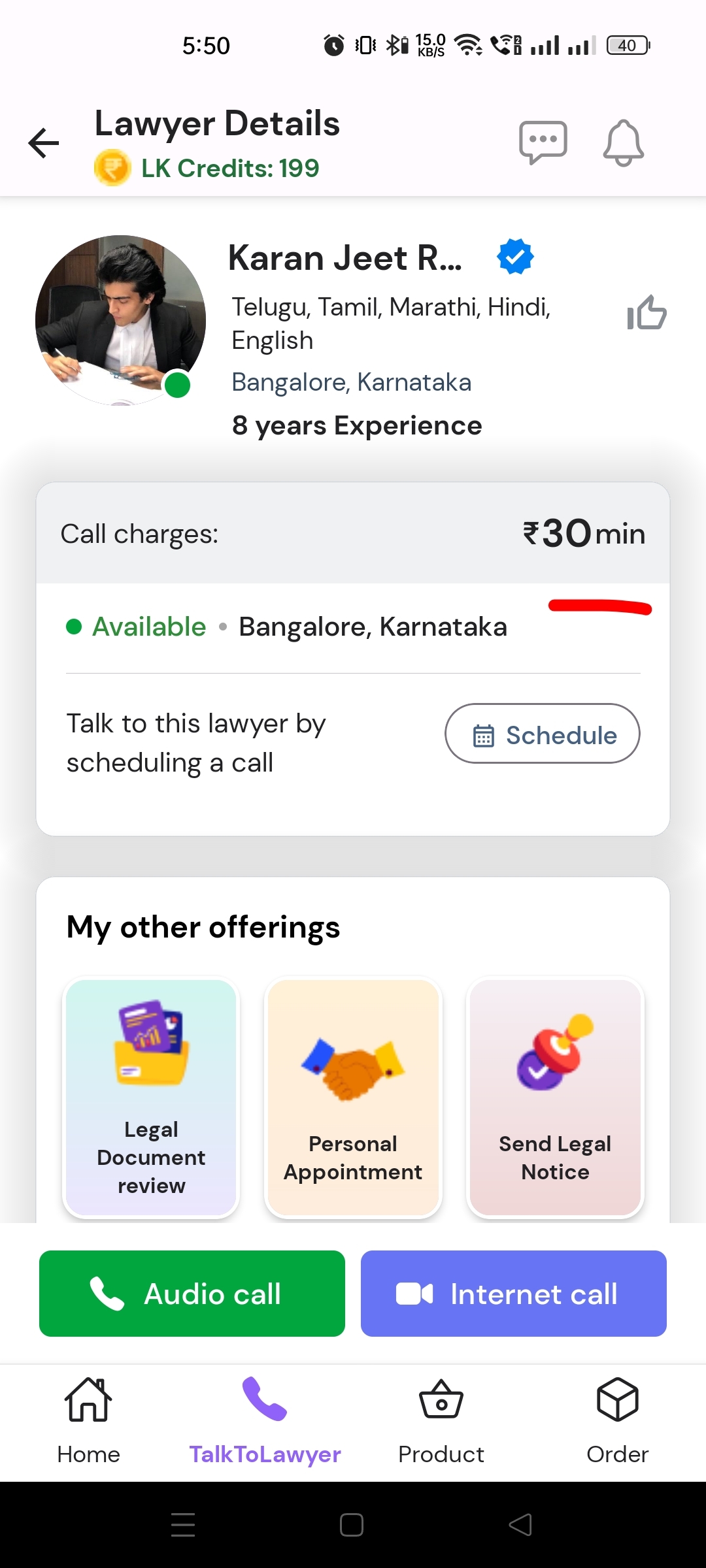Tap the system home button

click(x=352, y=1525)
